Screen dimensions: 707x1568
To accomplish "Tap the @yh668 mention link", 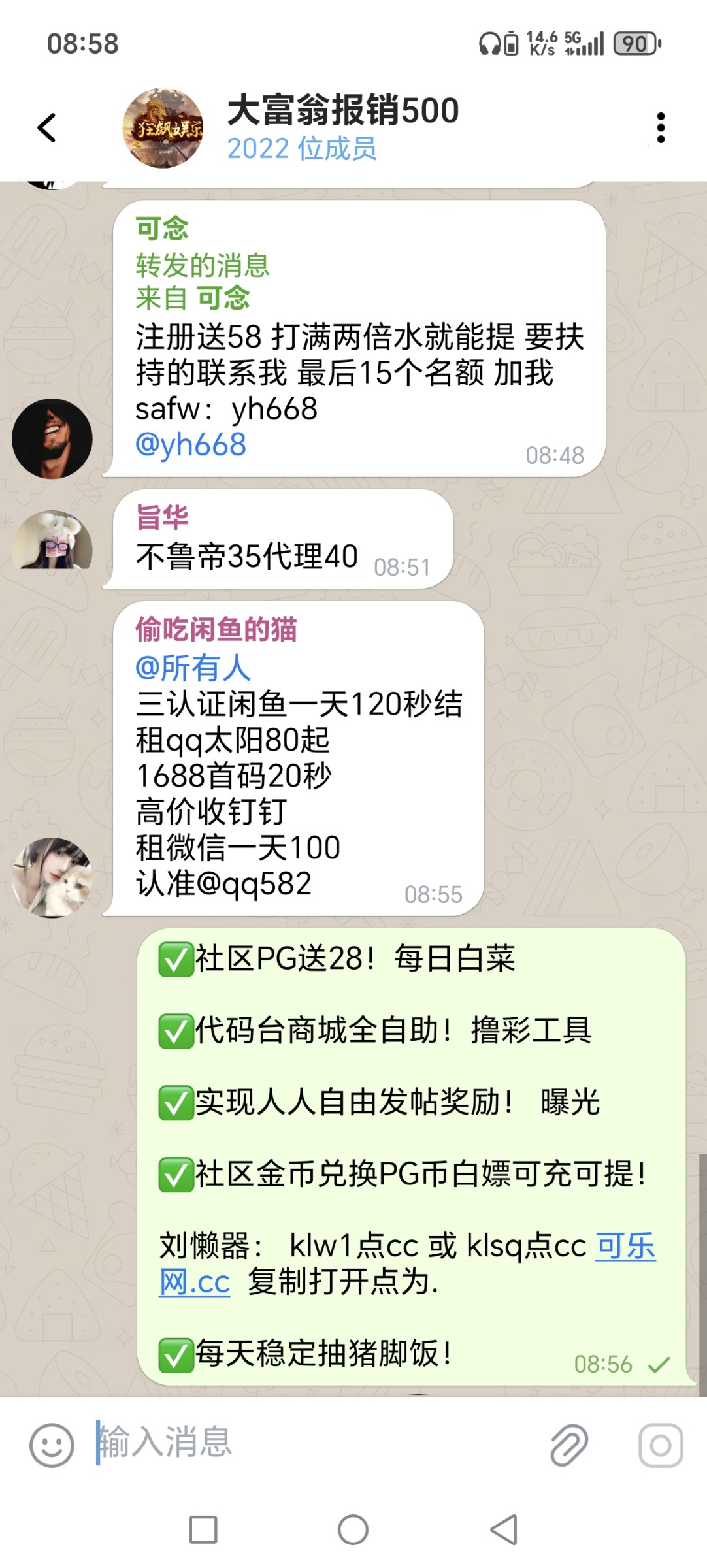I will tap(190, 445).
